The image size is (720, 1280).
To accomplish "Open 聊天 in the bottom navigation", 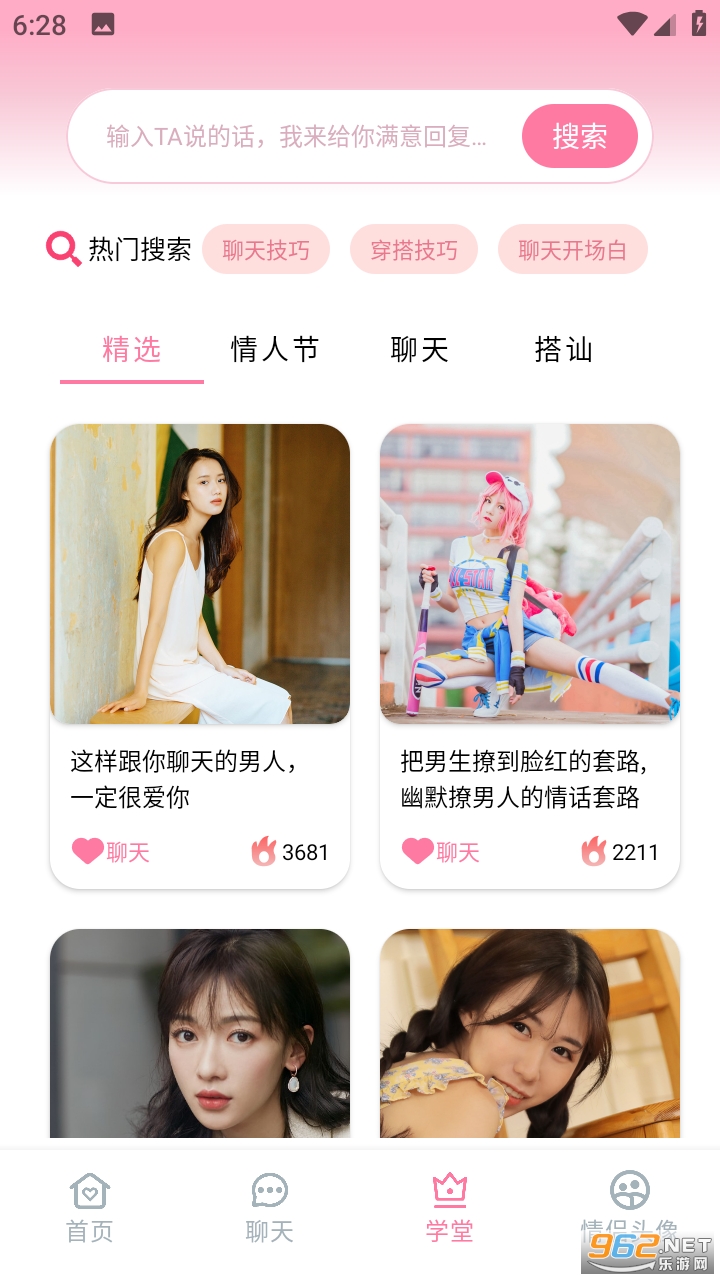I will [x=270, y=1208].
